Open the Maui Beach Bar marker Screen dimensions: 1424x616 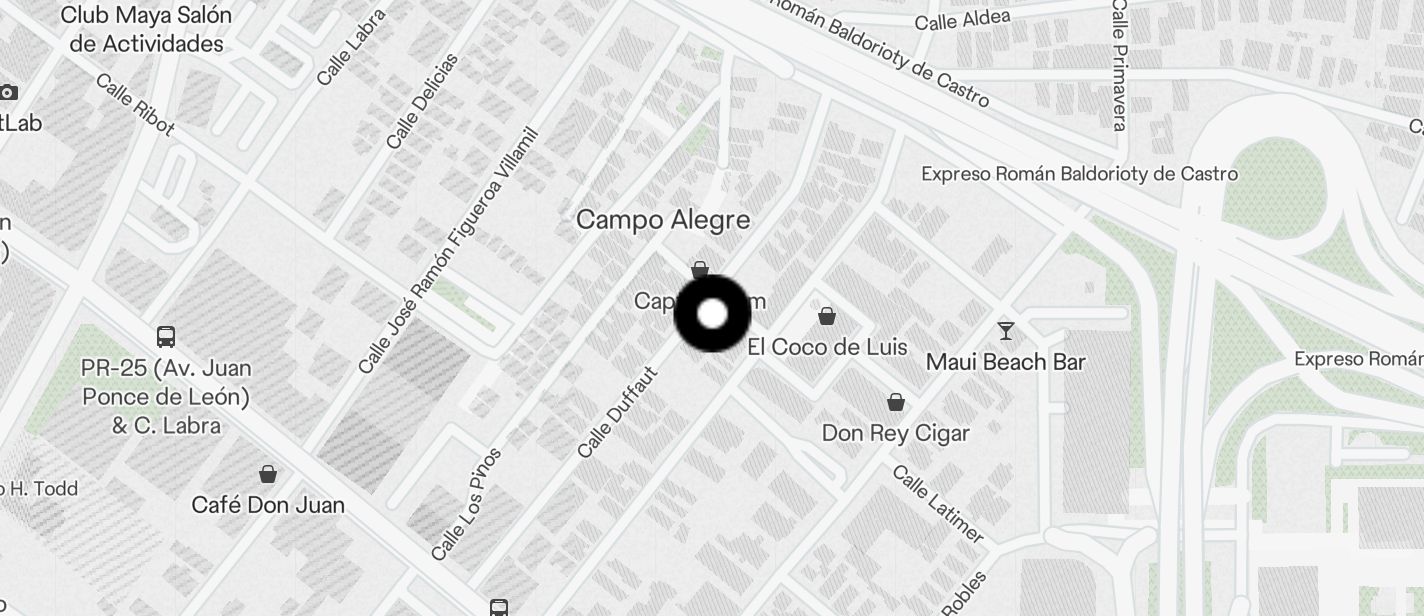(1006, 330)
